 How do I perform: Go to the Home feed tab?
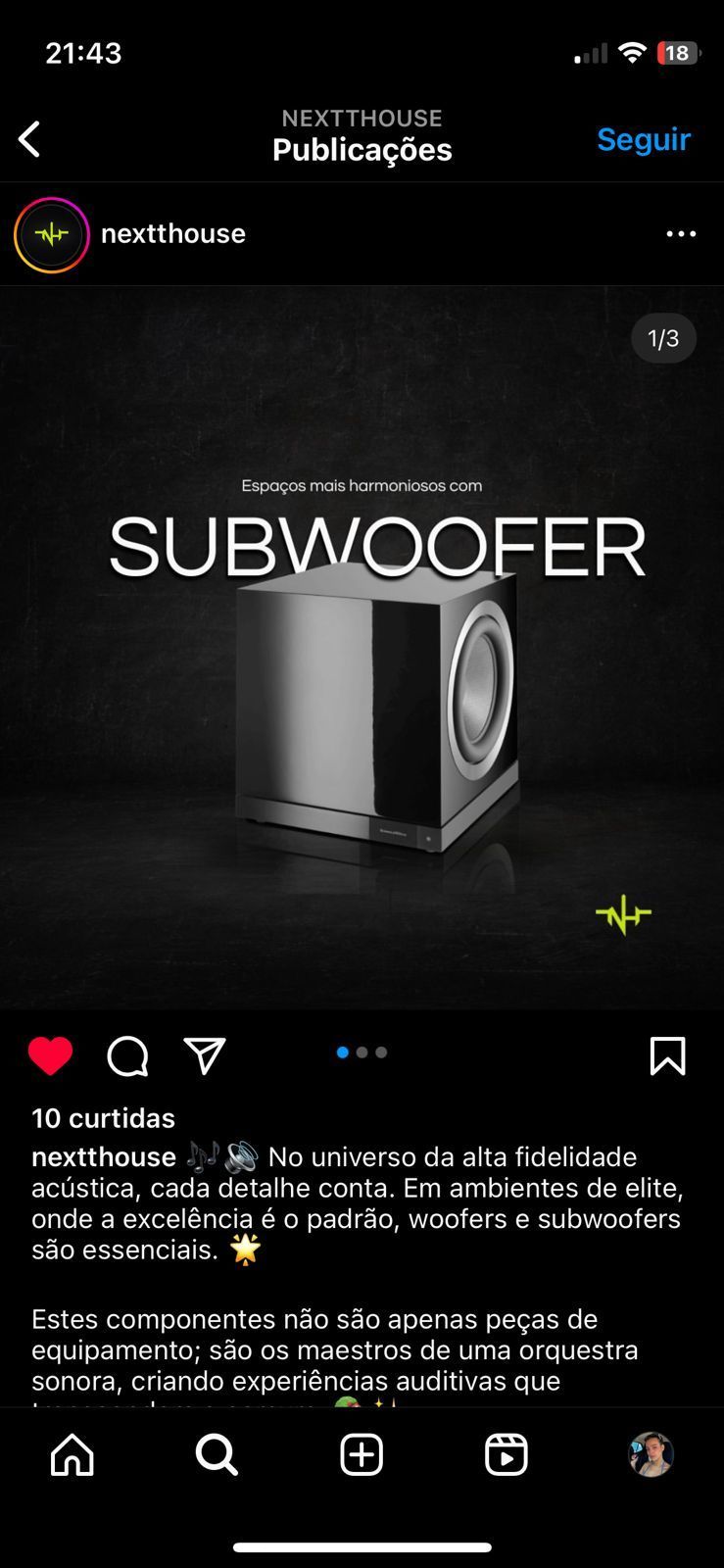tap(72, 1455)
